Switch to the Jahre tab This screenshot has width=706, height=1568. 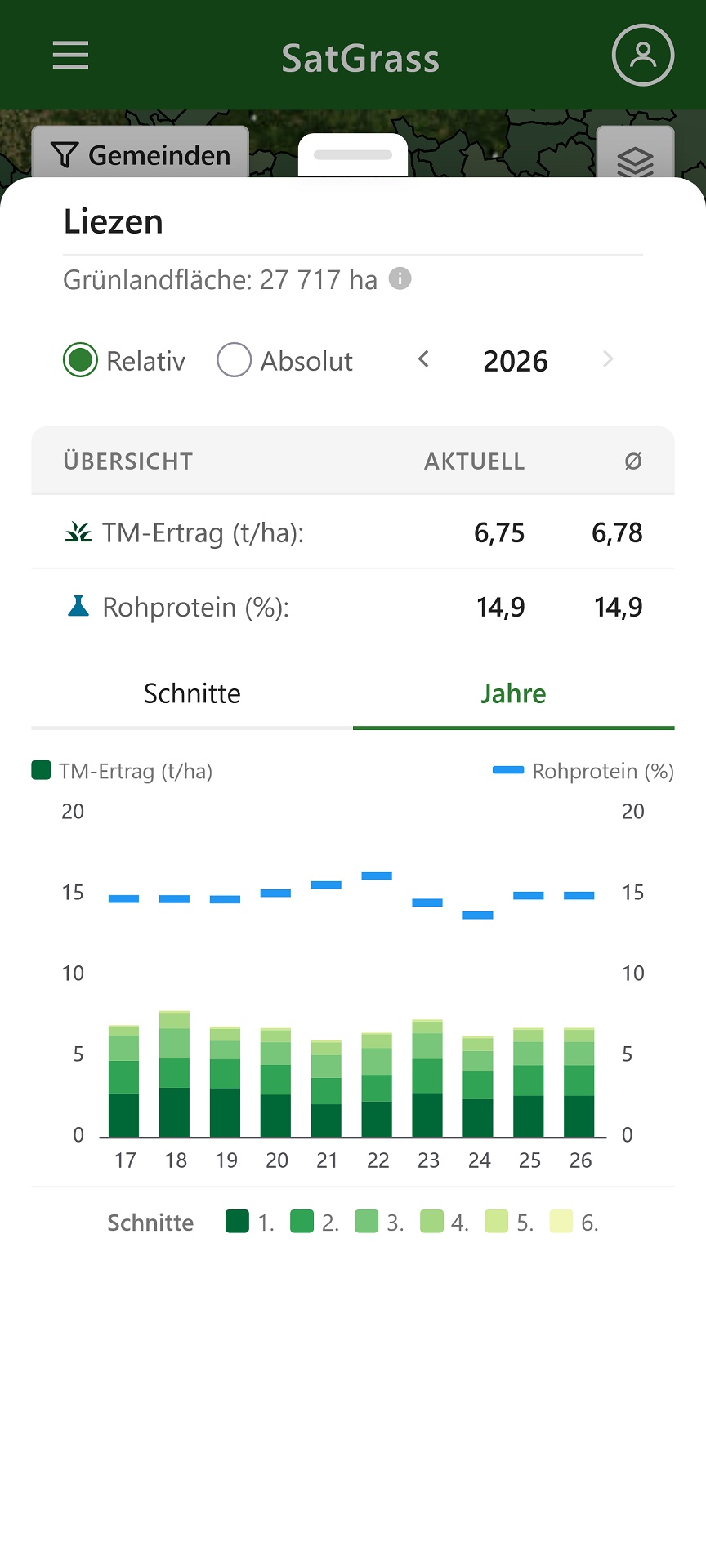tap(513, 693)
